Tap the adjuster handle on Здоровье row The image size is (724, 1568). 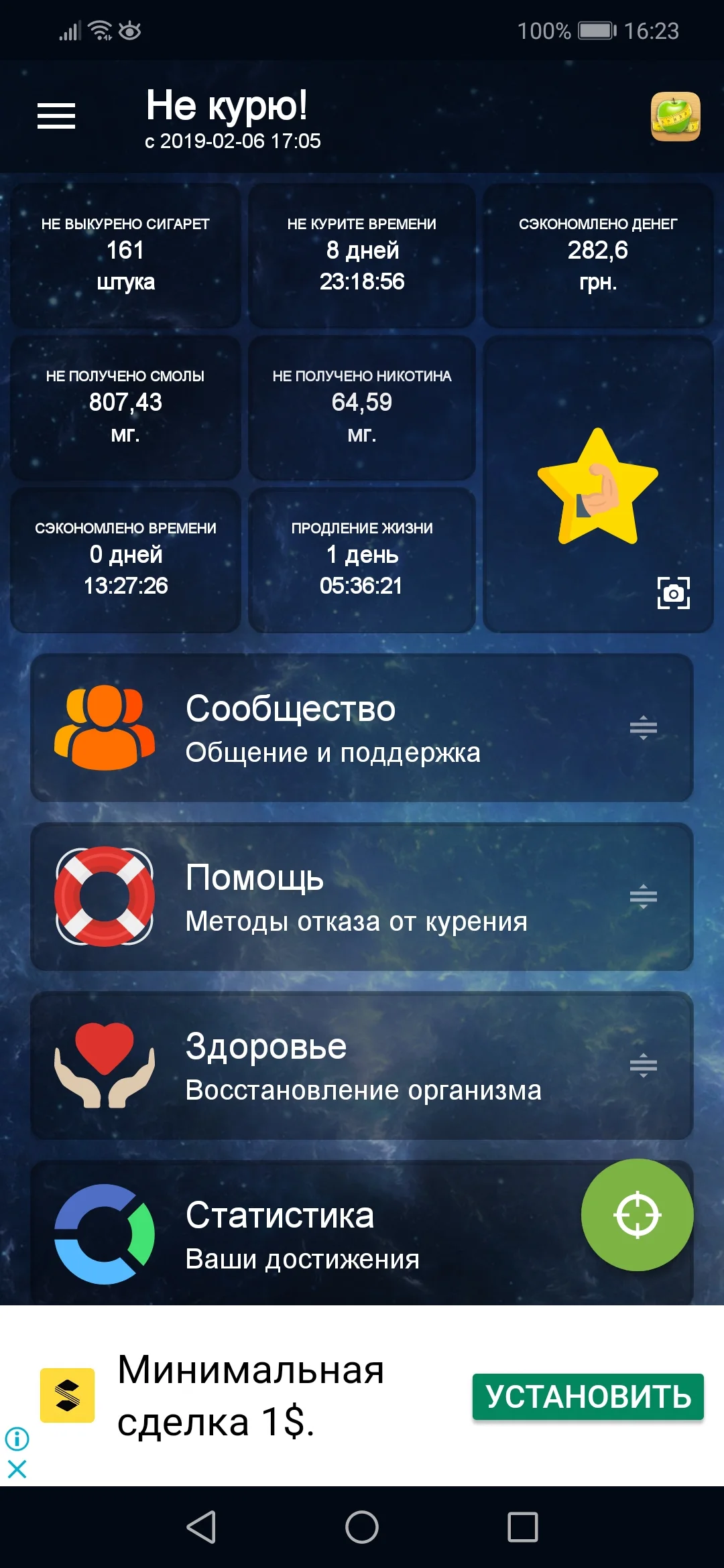pyautogui.click(x=643, y=1065)
